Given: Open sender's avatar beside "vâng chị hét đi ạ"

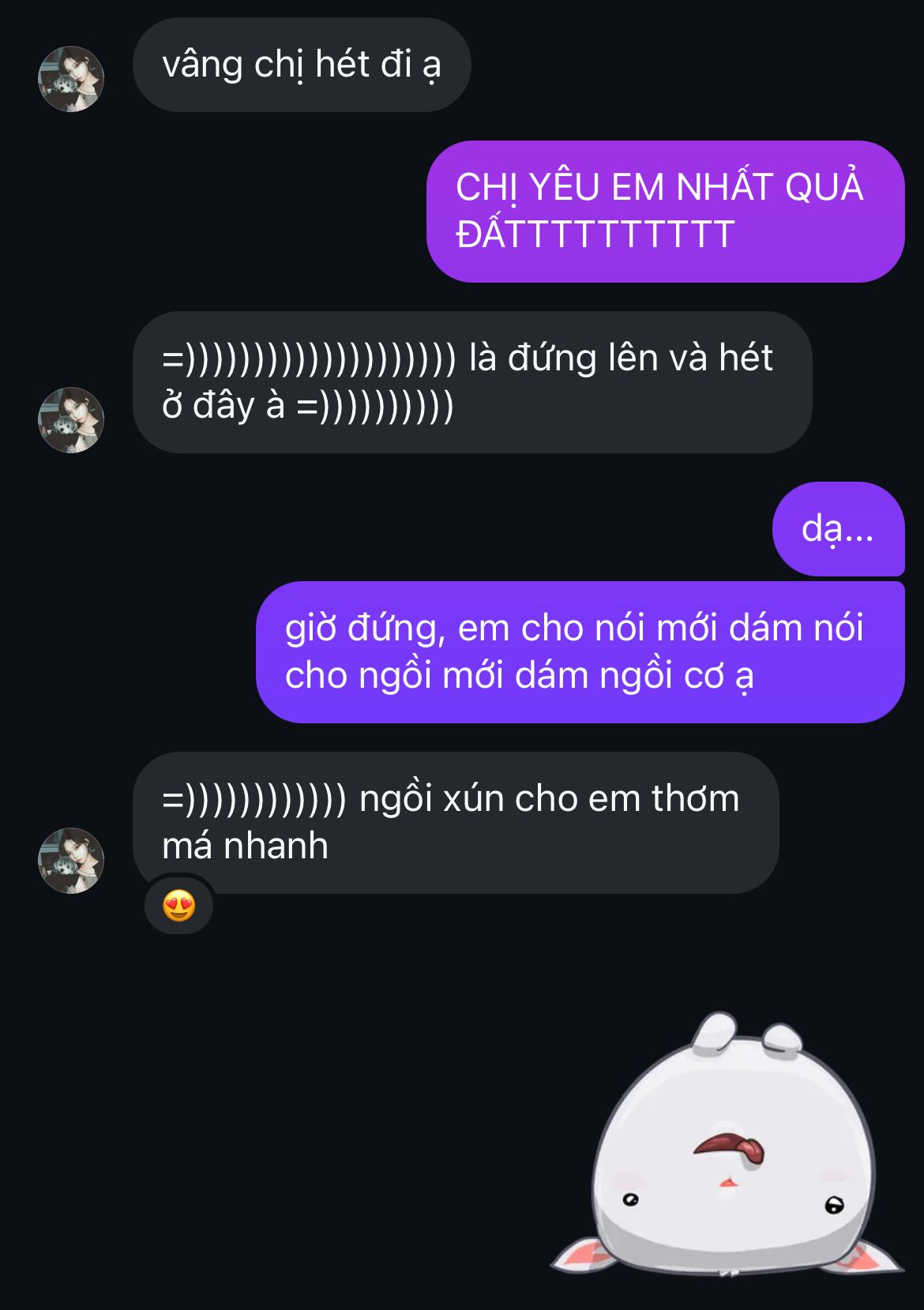Looking at the screenshot, I should click(71, 79).
